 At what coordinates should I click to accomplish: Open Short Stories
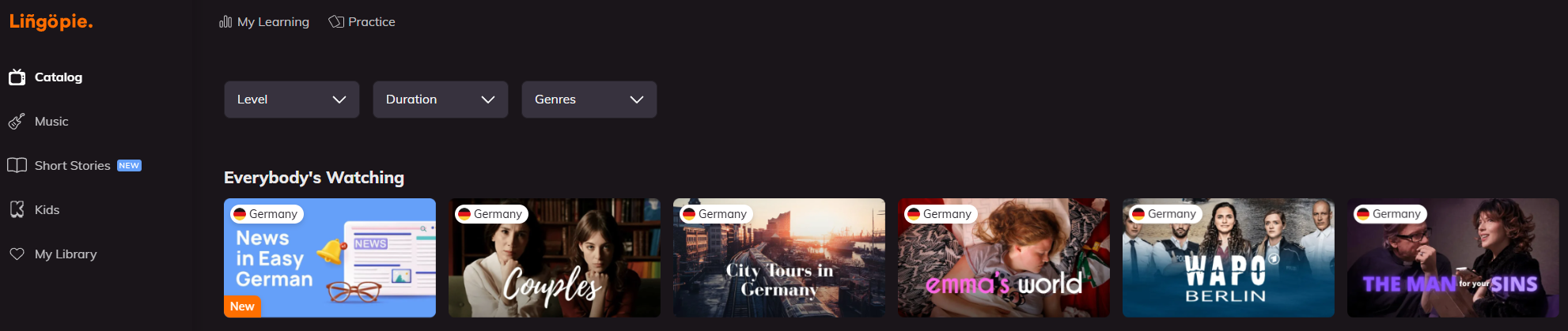point(72,166)
